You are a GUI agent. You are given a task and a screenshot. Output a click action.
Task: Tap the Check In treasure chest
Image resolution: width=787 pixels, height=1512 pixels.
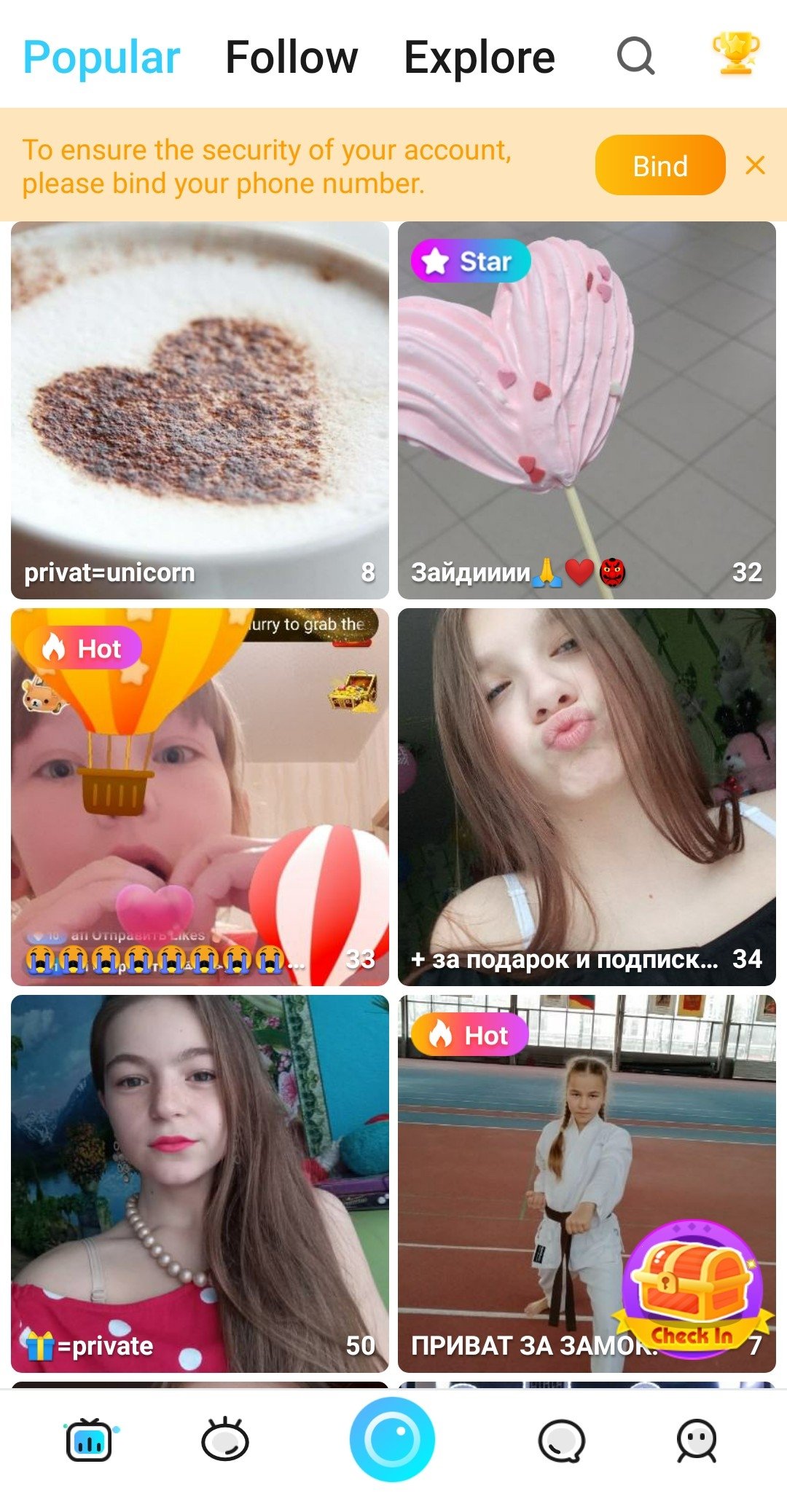pyautogui.click(x=692, y=1288)
